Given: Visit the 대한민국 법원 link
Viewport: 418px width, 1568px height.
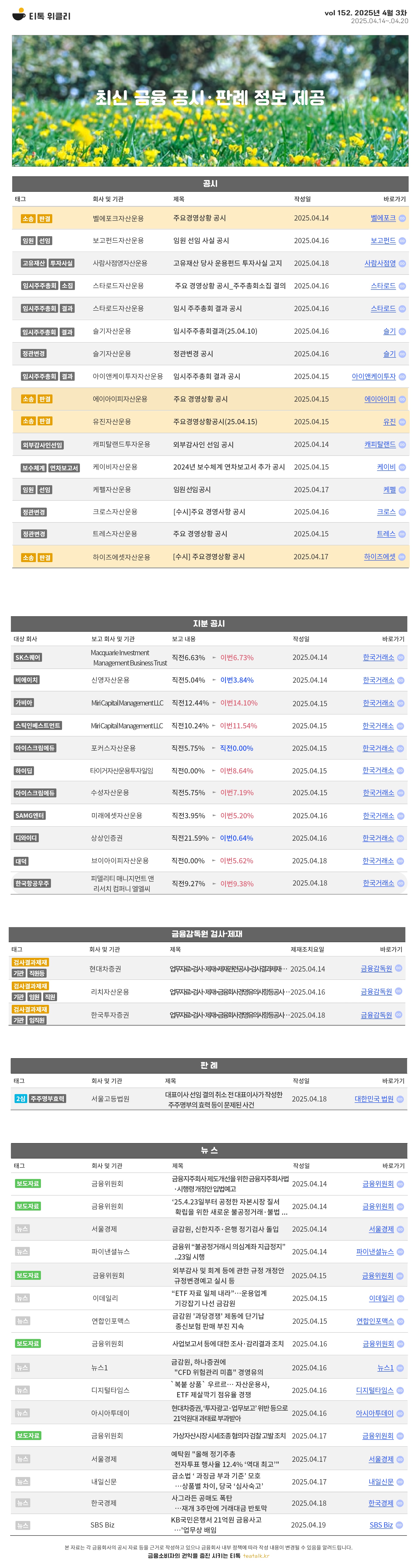Looking at the screenshot, I should 374,1099.
